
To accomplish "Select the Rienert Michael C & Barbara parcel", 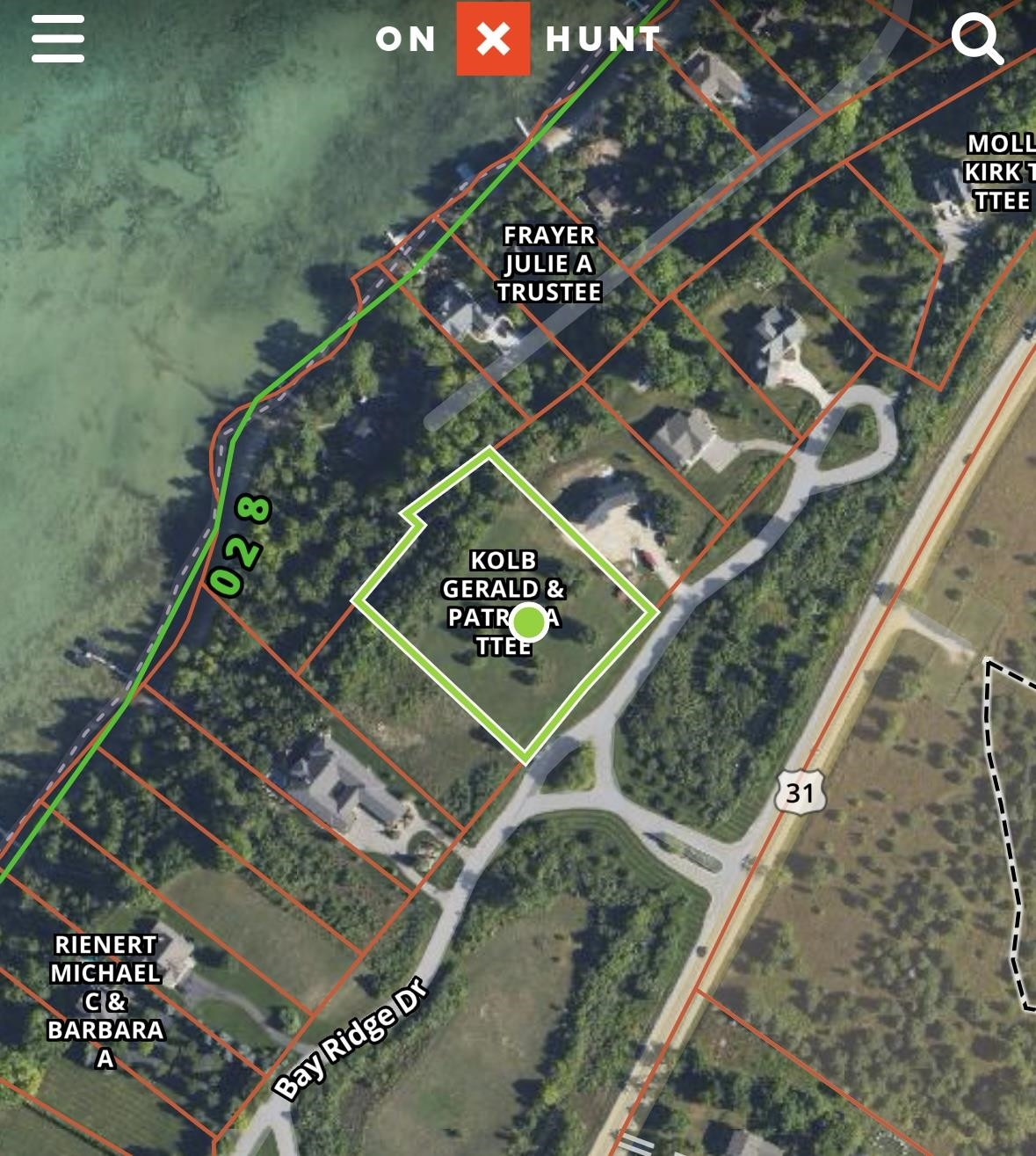I will coord(105,1000).
